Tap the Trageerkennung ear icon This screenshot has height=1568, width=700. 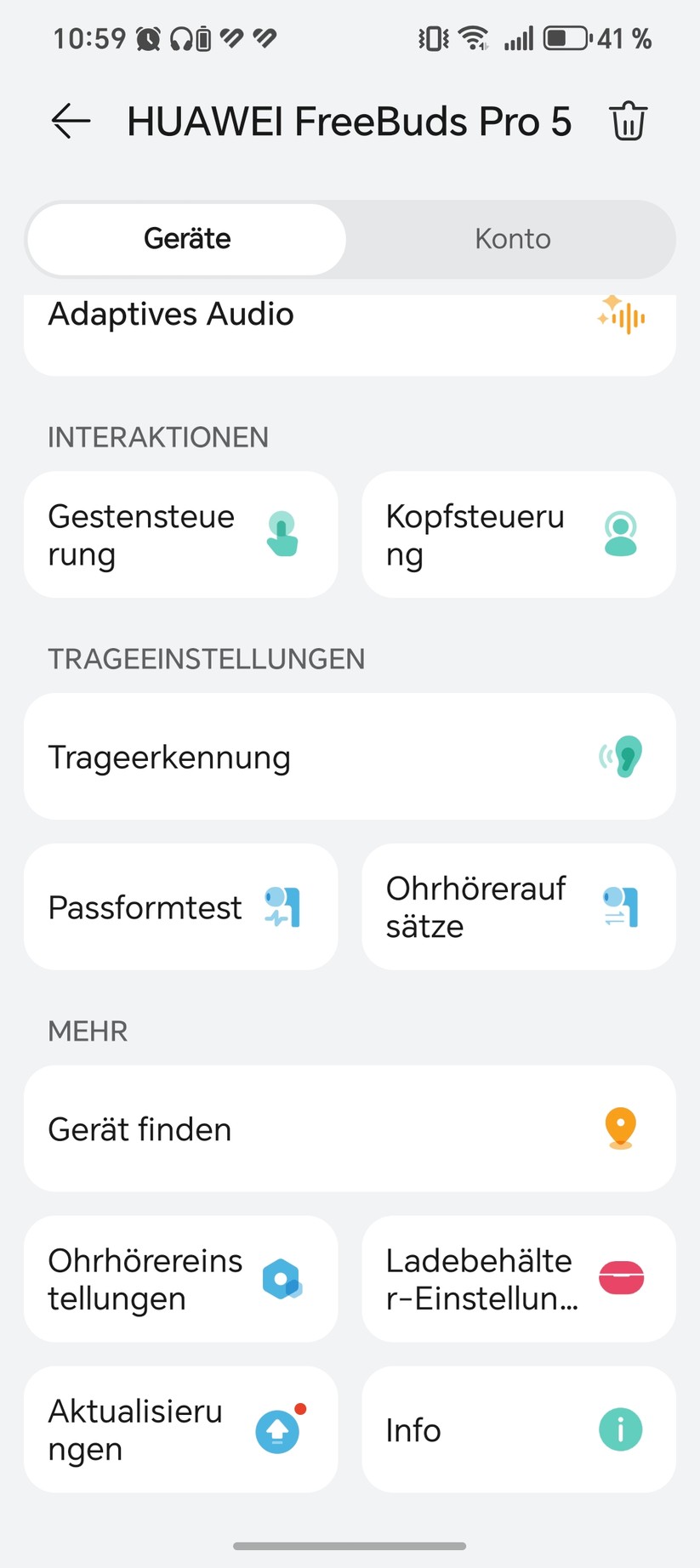click(x=622, y=756)
